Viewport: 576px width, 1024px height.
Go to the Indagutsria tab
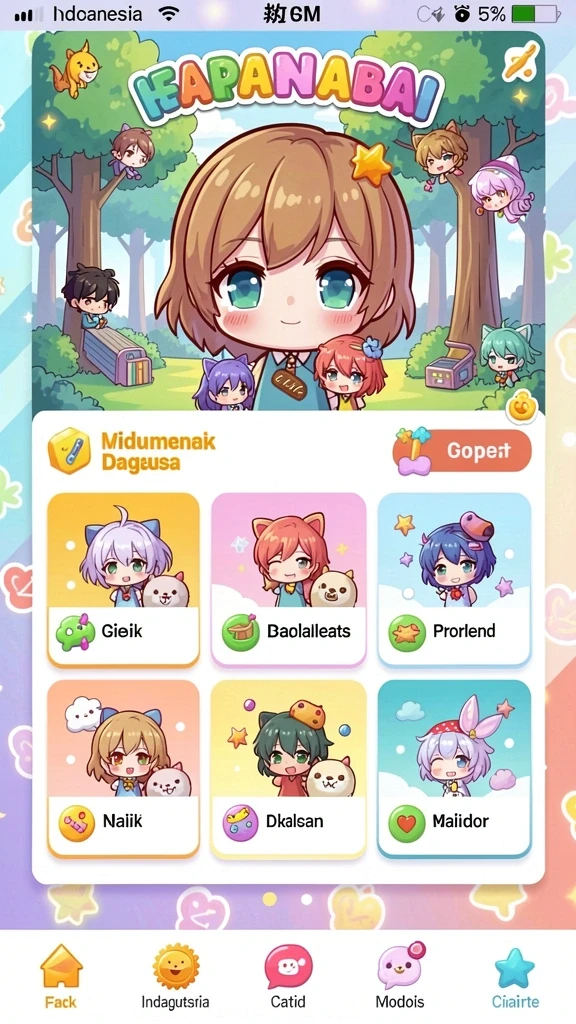[x=175, y=976]
